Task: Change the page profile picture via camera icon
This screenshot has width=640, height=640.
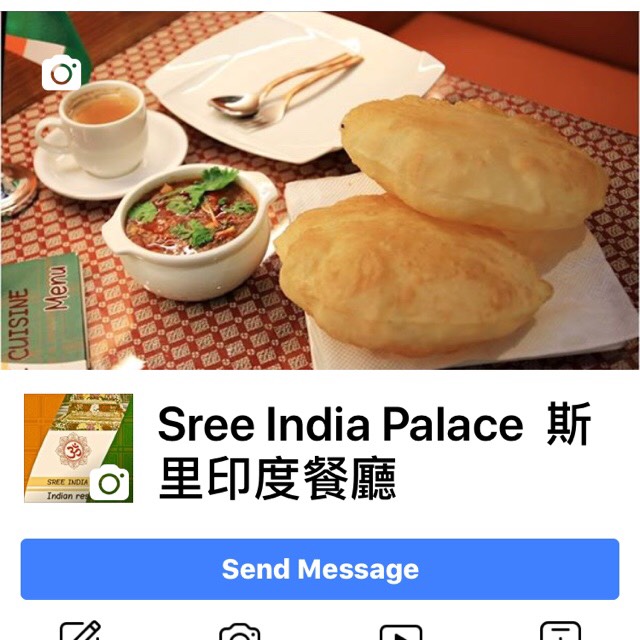Action: 110,483
